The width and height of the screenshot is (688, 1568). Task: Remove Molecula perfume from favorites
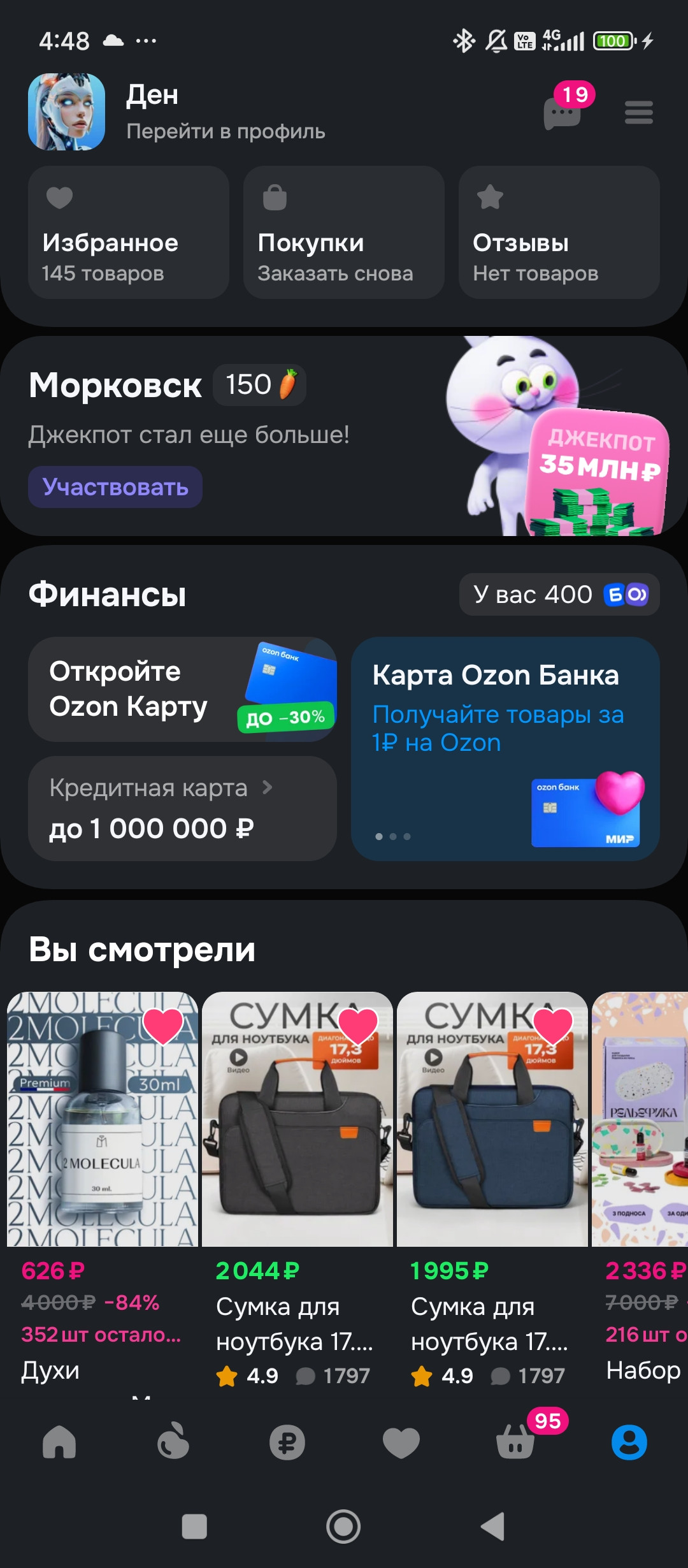point(163,1026)
